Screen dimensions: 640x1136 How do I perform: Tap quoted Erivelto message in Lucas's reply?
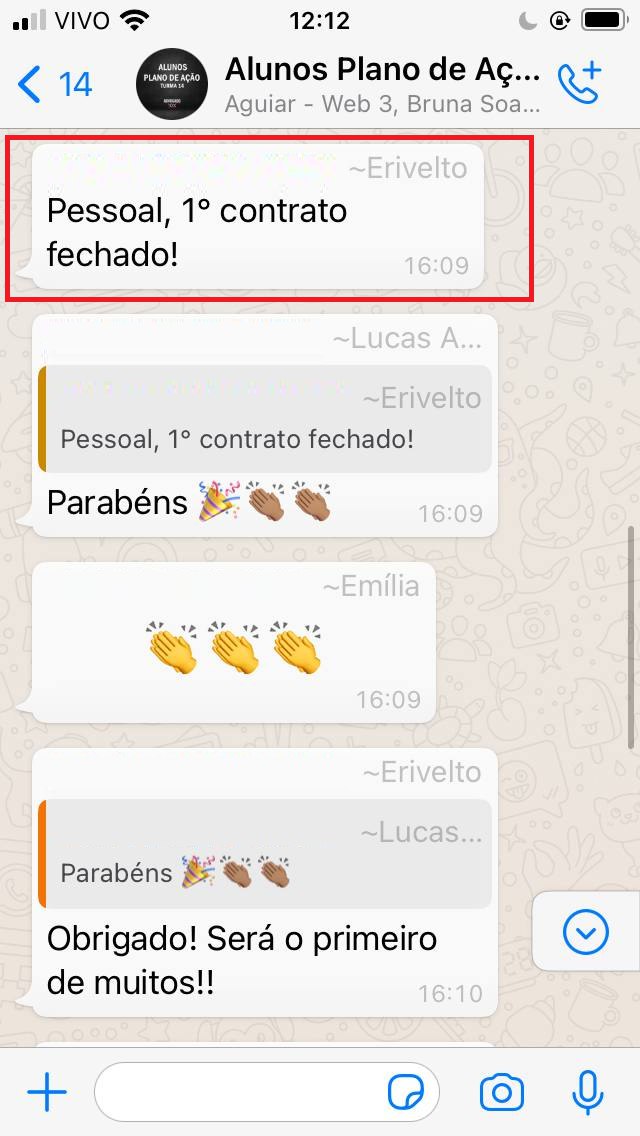point(265,419)
